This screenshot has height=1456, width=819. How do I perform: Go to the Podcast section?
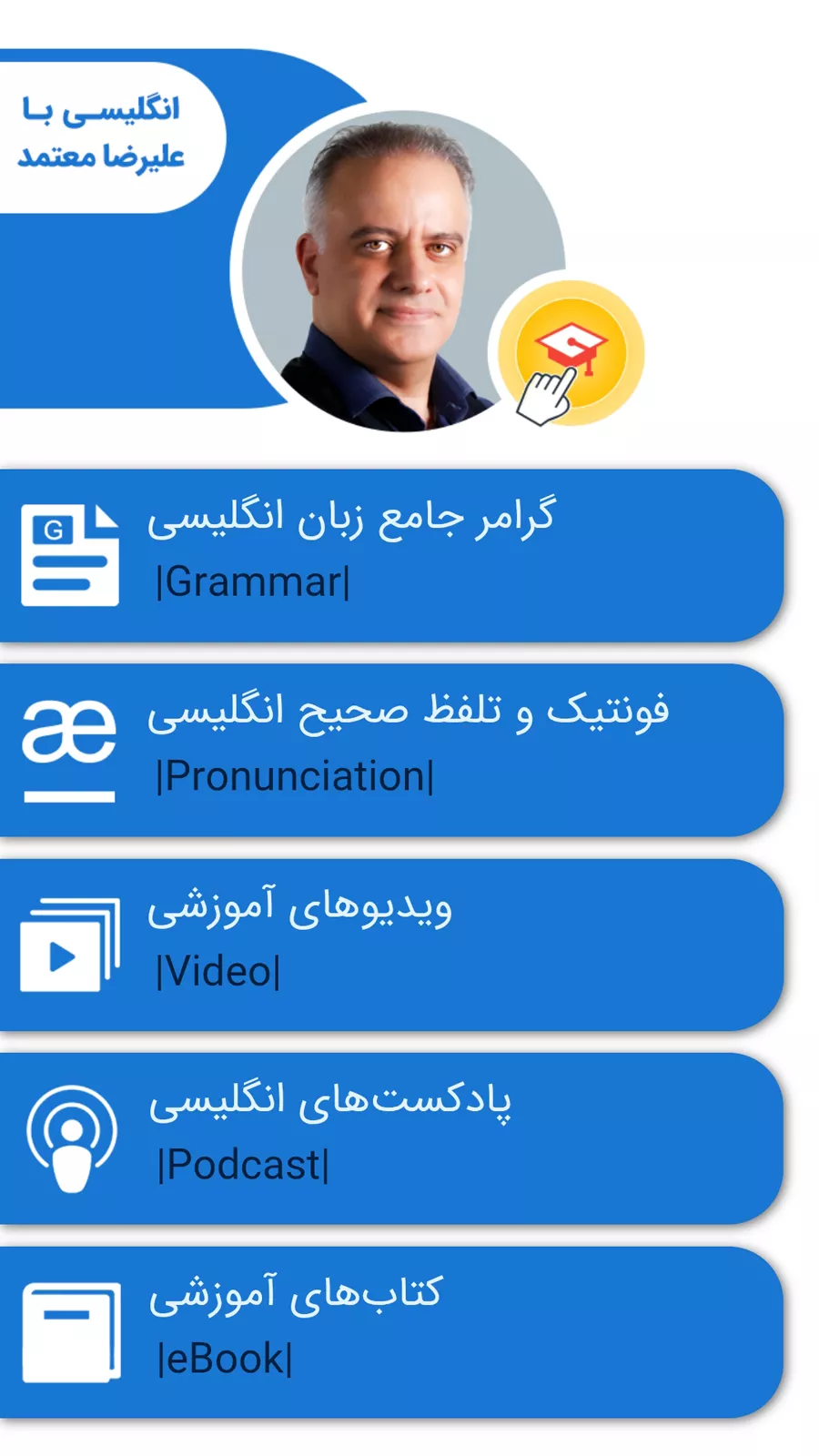click(391, 1137)
